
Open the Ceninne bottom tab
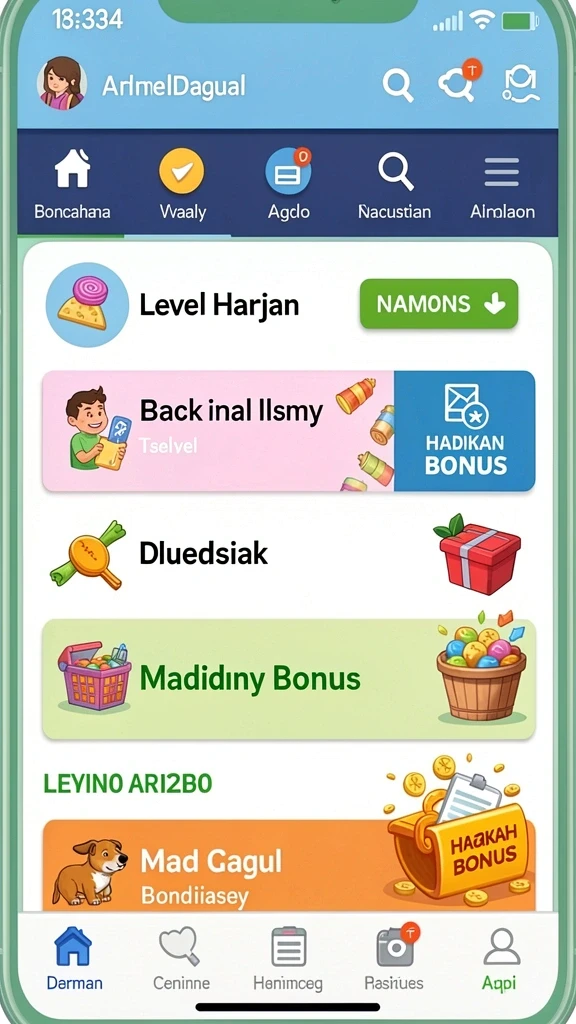(x=181, y=959)
